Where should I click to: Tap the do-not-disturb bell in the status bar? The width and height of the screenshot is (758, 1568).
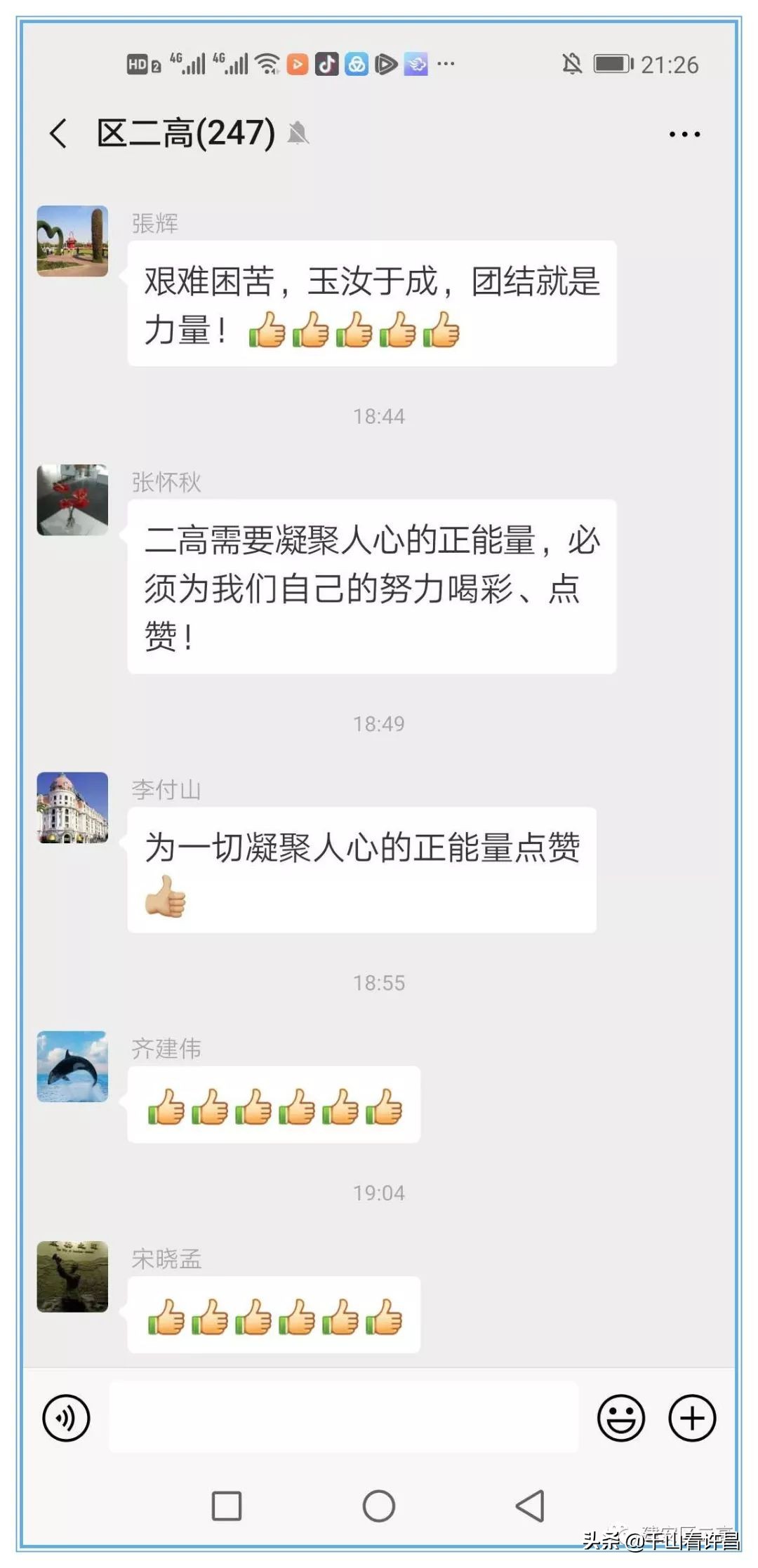click(x=571, y=63)
